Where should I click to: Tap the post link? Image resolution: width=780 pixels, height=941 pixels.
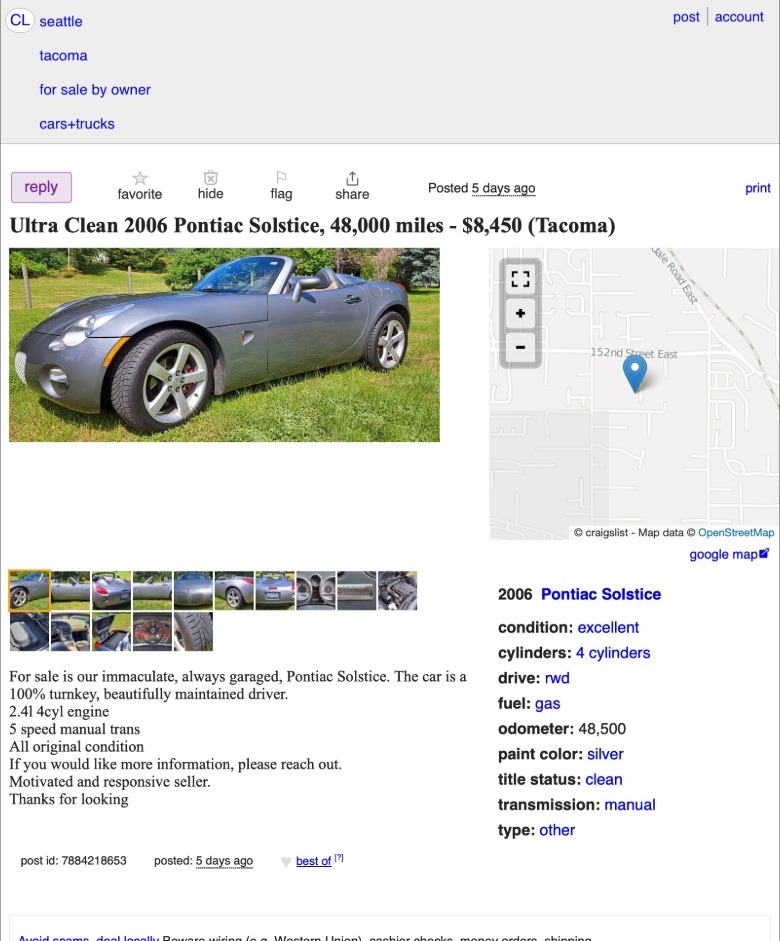point(686,17)
